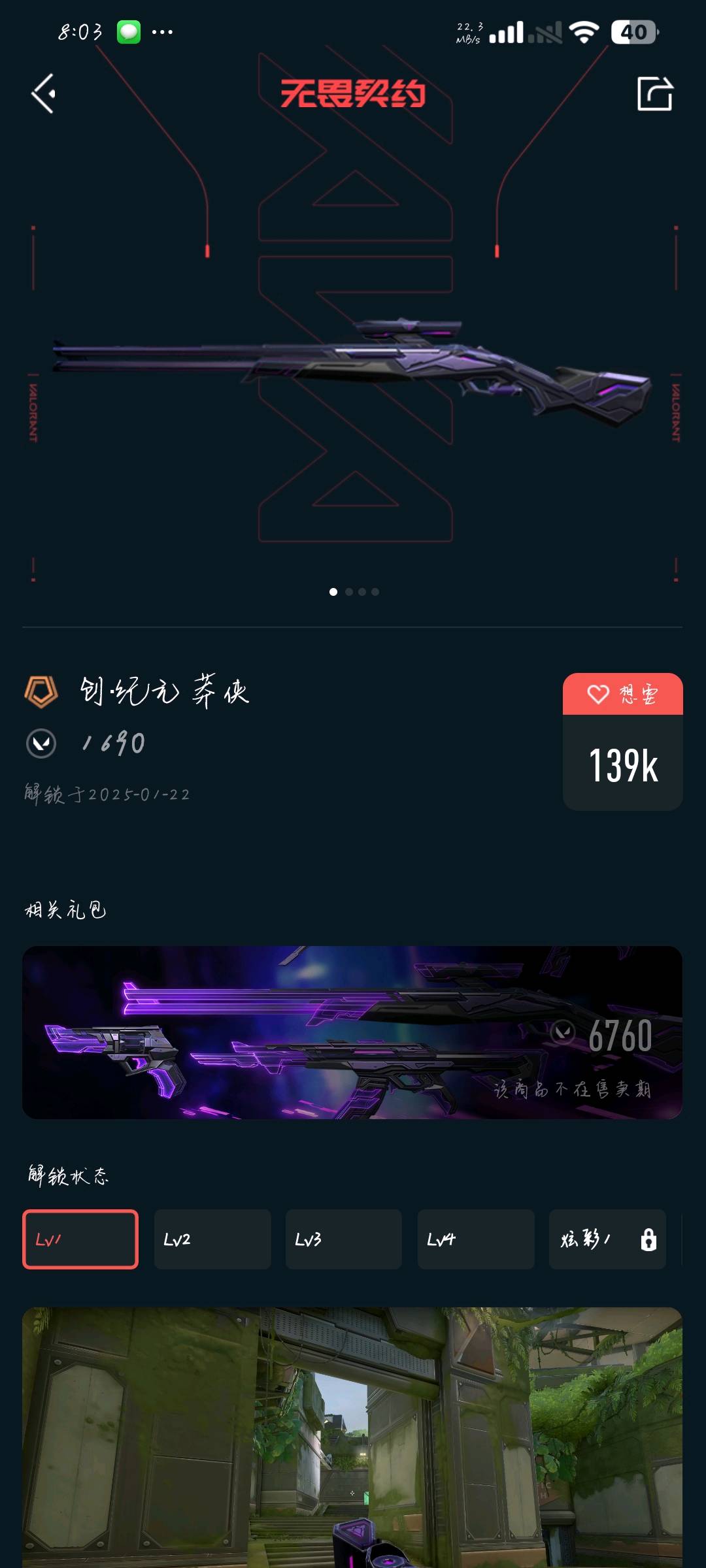Select the locked 炫彩1 variant
706x1568 pixels.
(607, 1239)
